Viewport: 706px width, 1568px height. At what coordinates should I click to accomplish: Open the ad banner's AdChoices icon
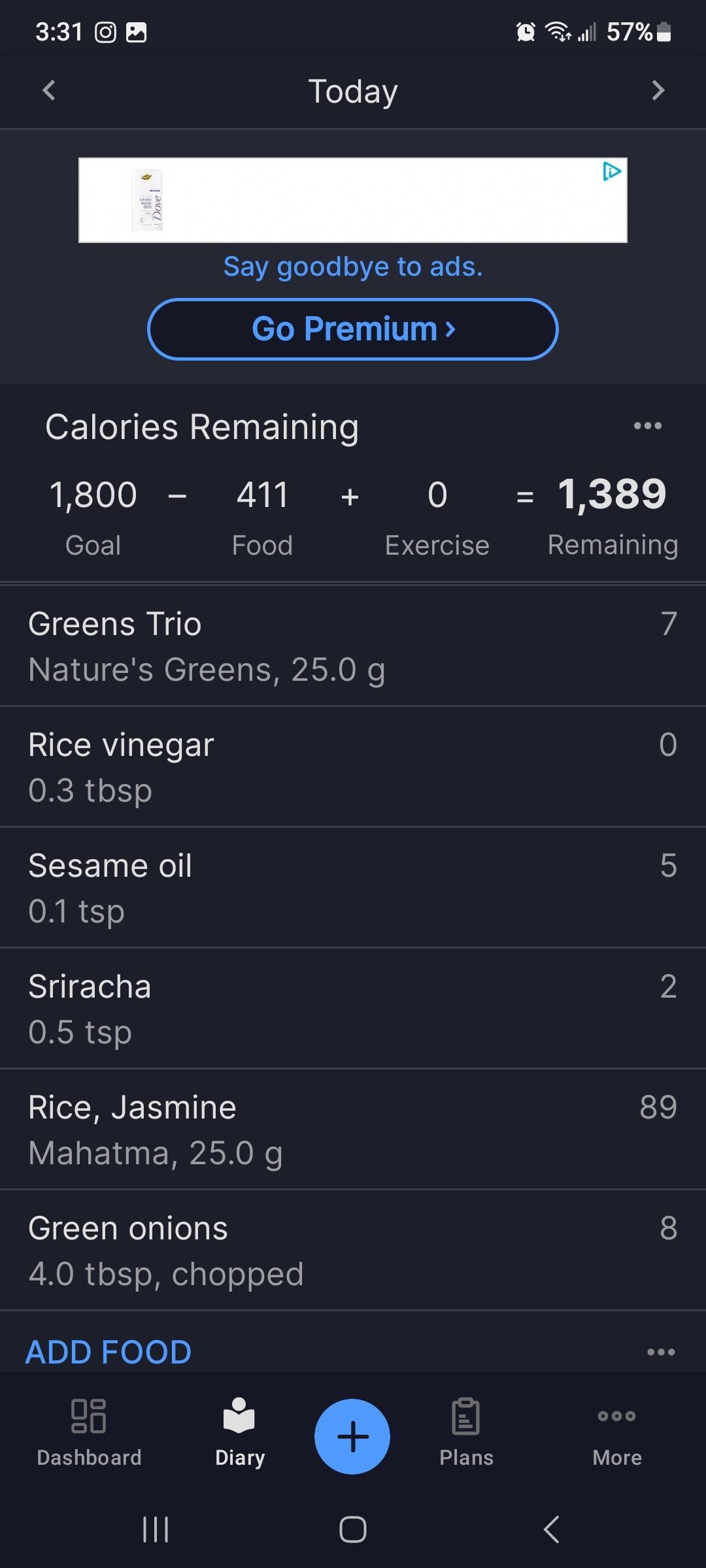tap(612, 172)
